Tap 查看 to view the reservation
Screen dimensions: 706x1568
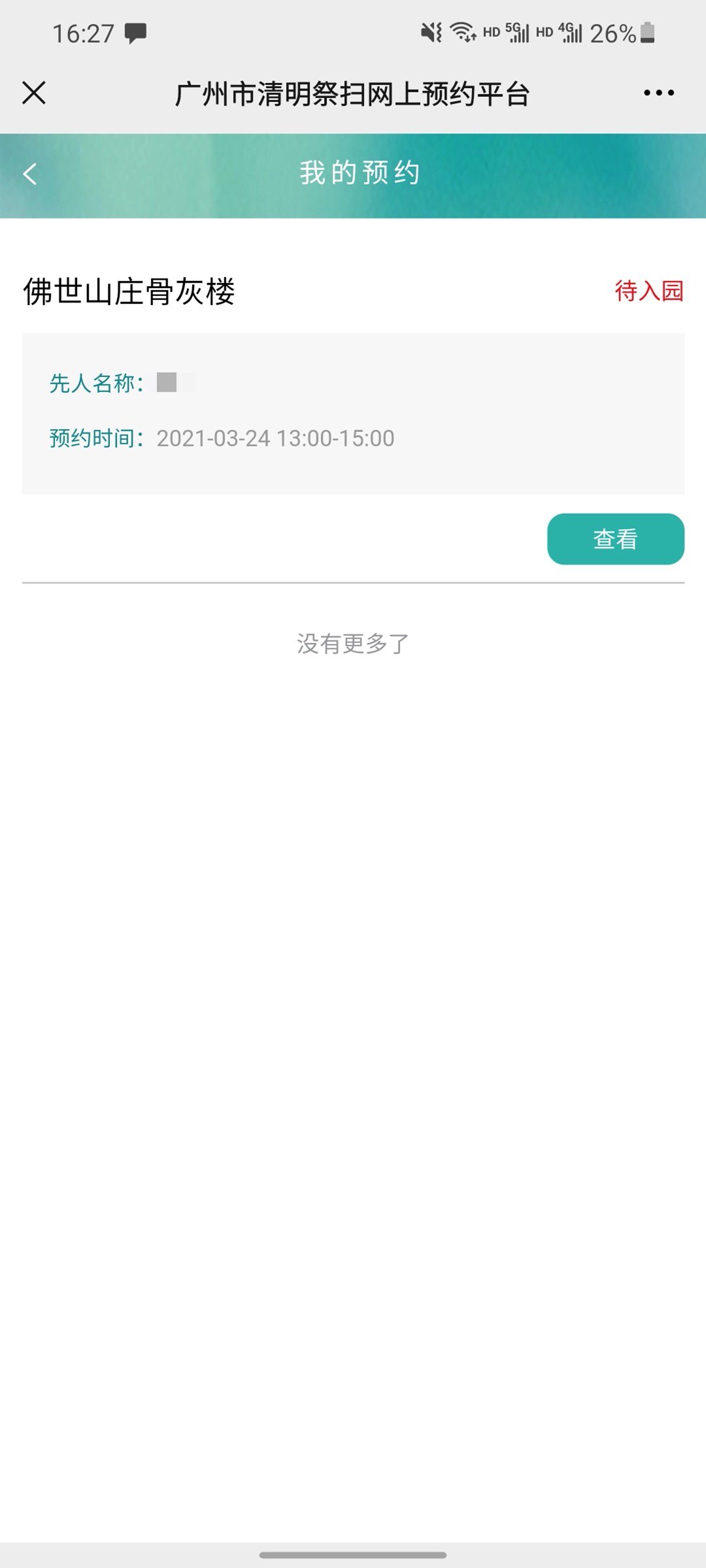pos(615,539)
